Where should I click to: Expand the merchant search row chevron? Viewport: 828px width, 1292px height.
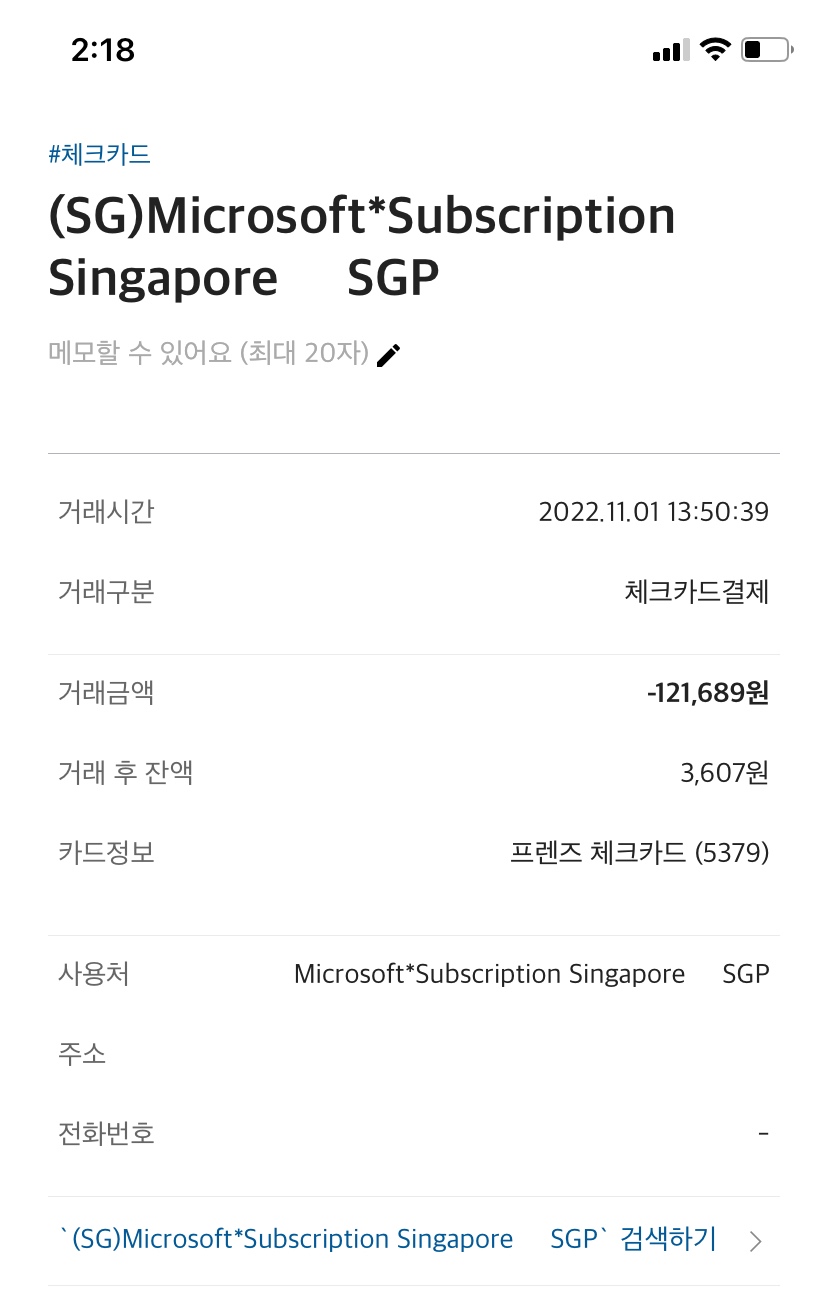point(757,1240)
